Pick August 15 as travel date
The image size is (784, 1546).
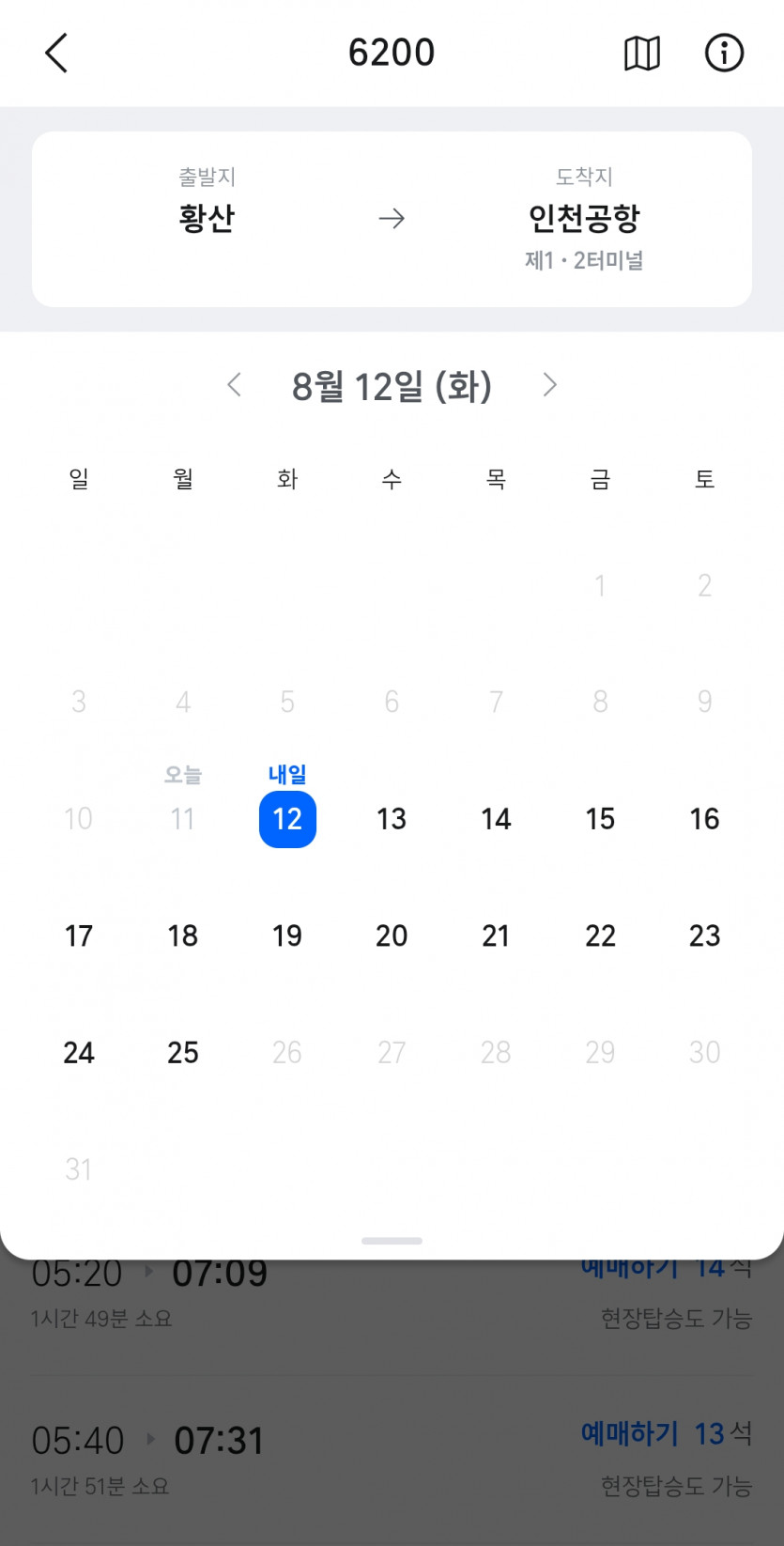pos(600,819)
